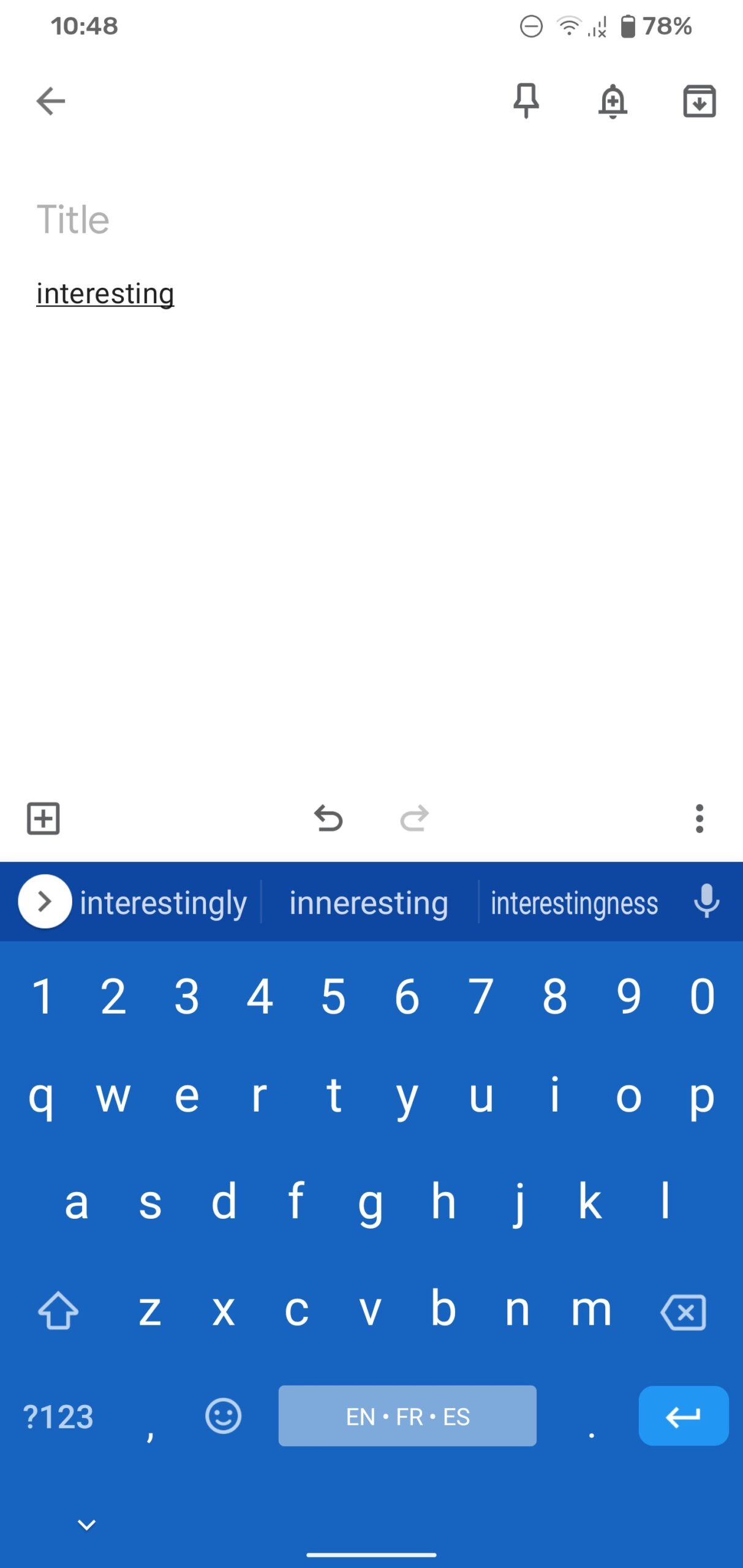This screenshot has width=743, height=1568.
Task: Pin this note
Action: click(526, 101)
